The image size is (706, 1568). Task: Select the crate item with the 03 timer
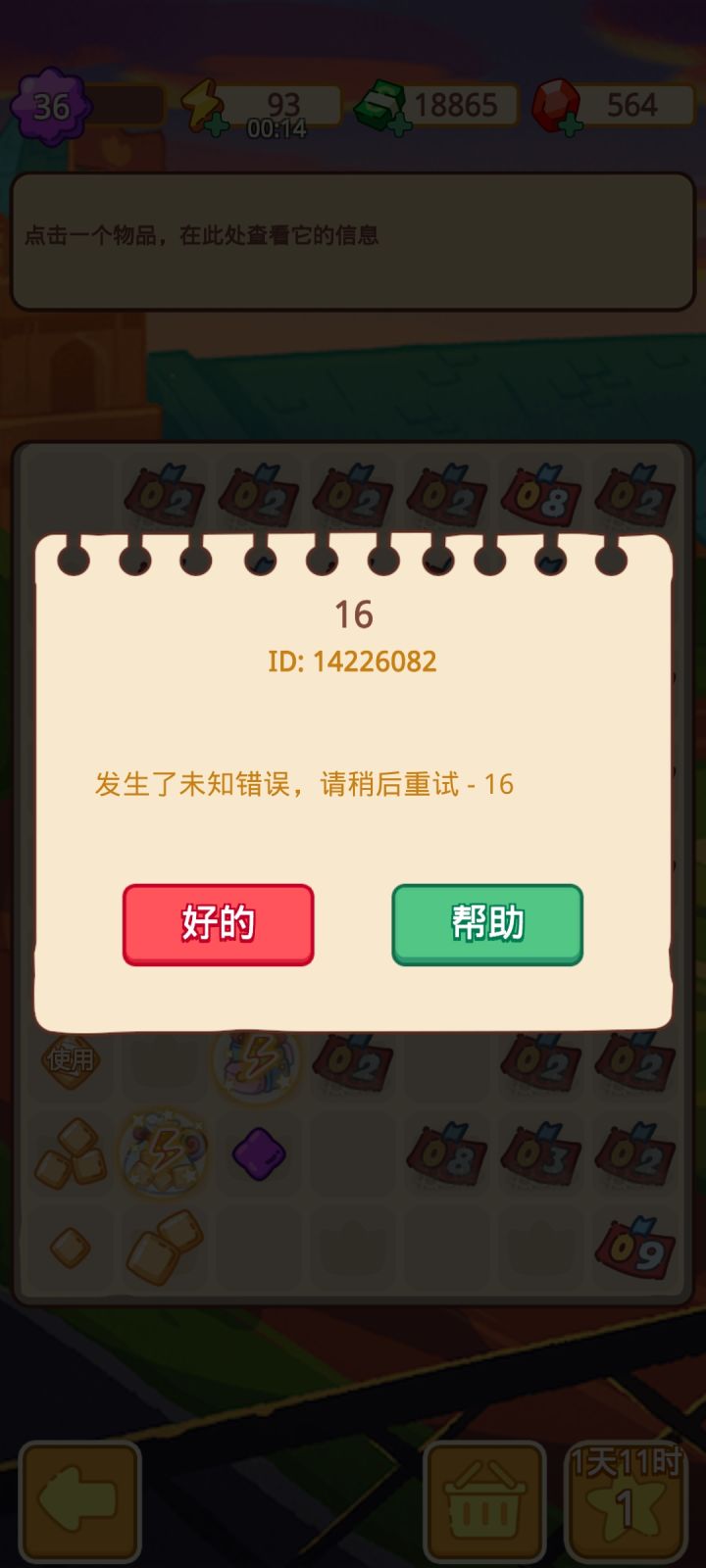tap(539, 1154)
